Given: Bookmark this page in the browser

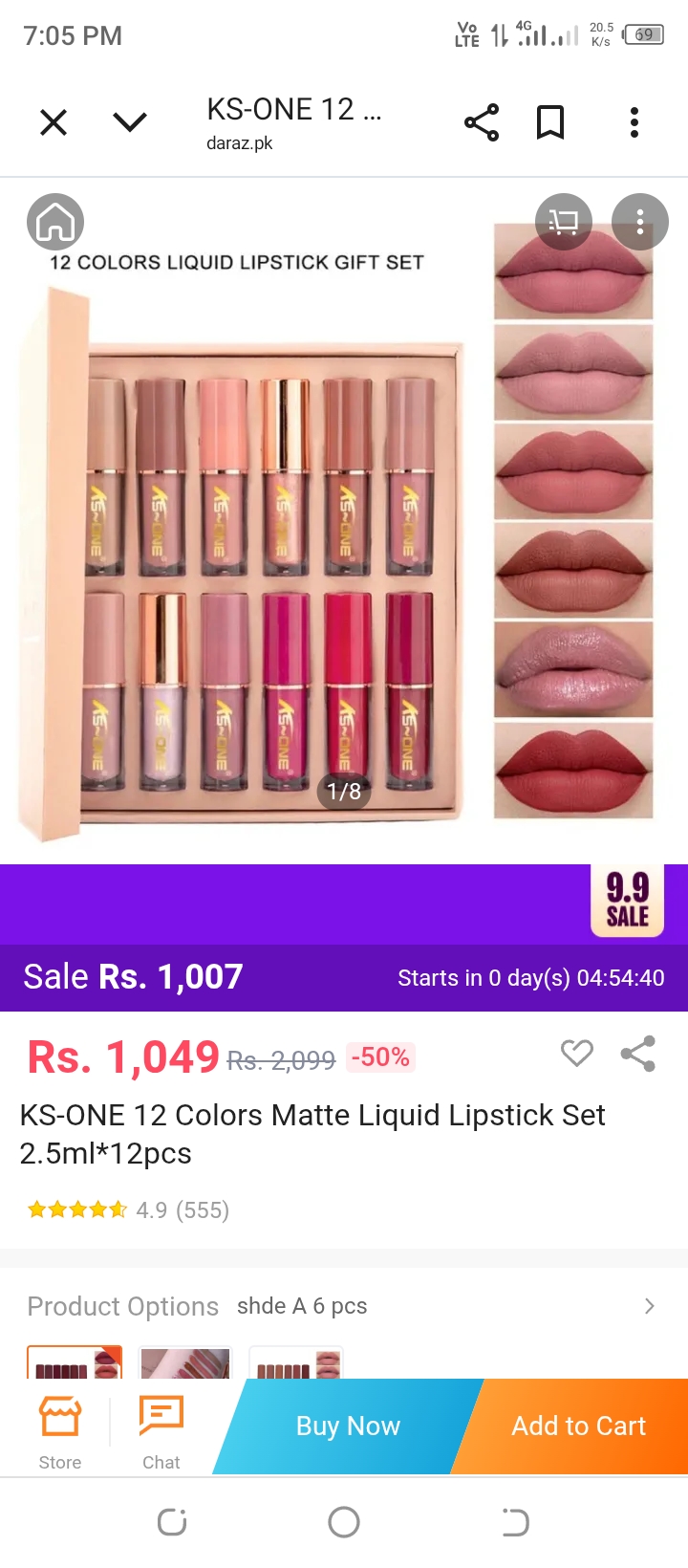Looking at the screenshot, I should coord(550,122).
